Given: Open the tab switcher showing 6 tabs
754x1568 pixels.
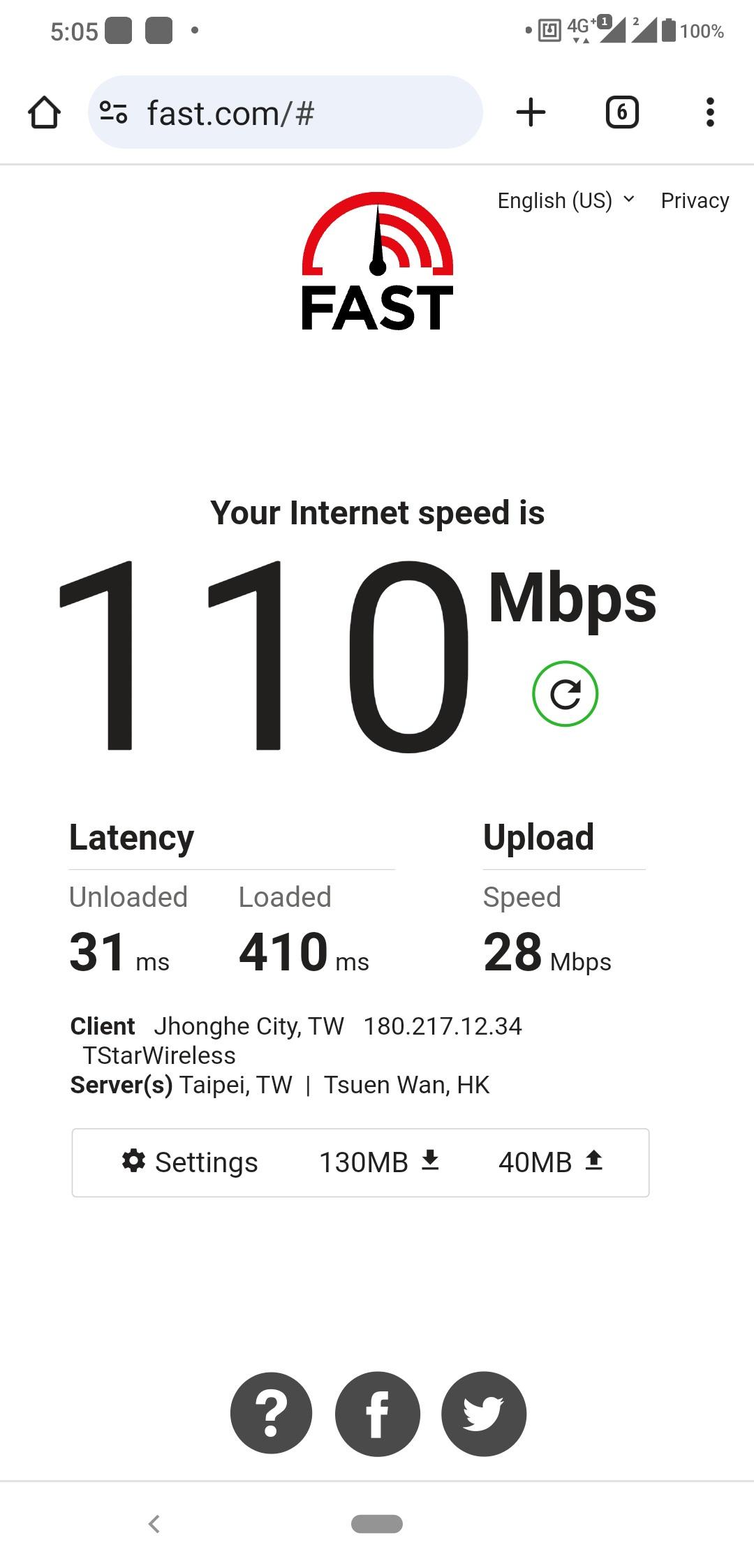Looking at the screenshot, I should pos(621,112).
